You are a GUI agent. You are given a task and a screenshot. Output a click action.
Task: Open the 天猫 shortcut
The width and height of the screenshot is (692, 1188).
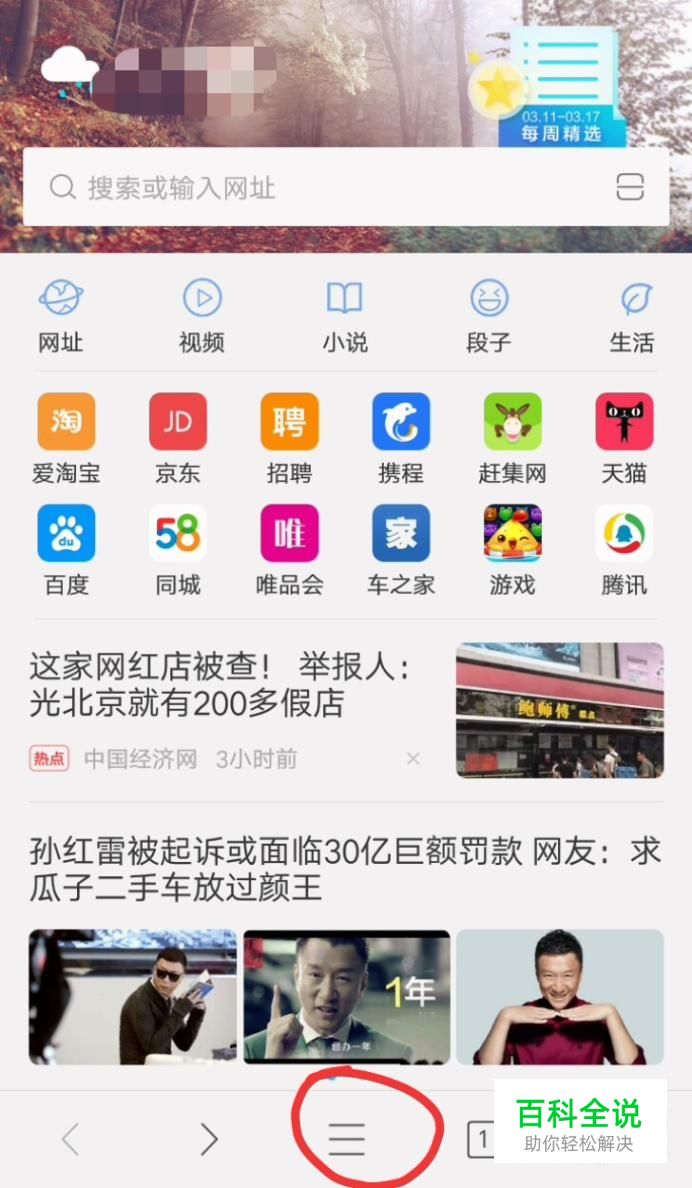coord(624,438)
